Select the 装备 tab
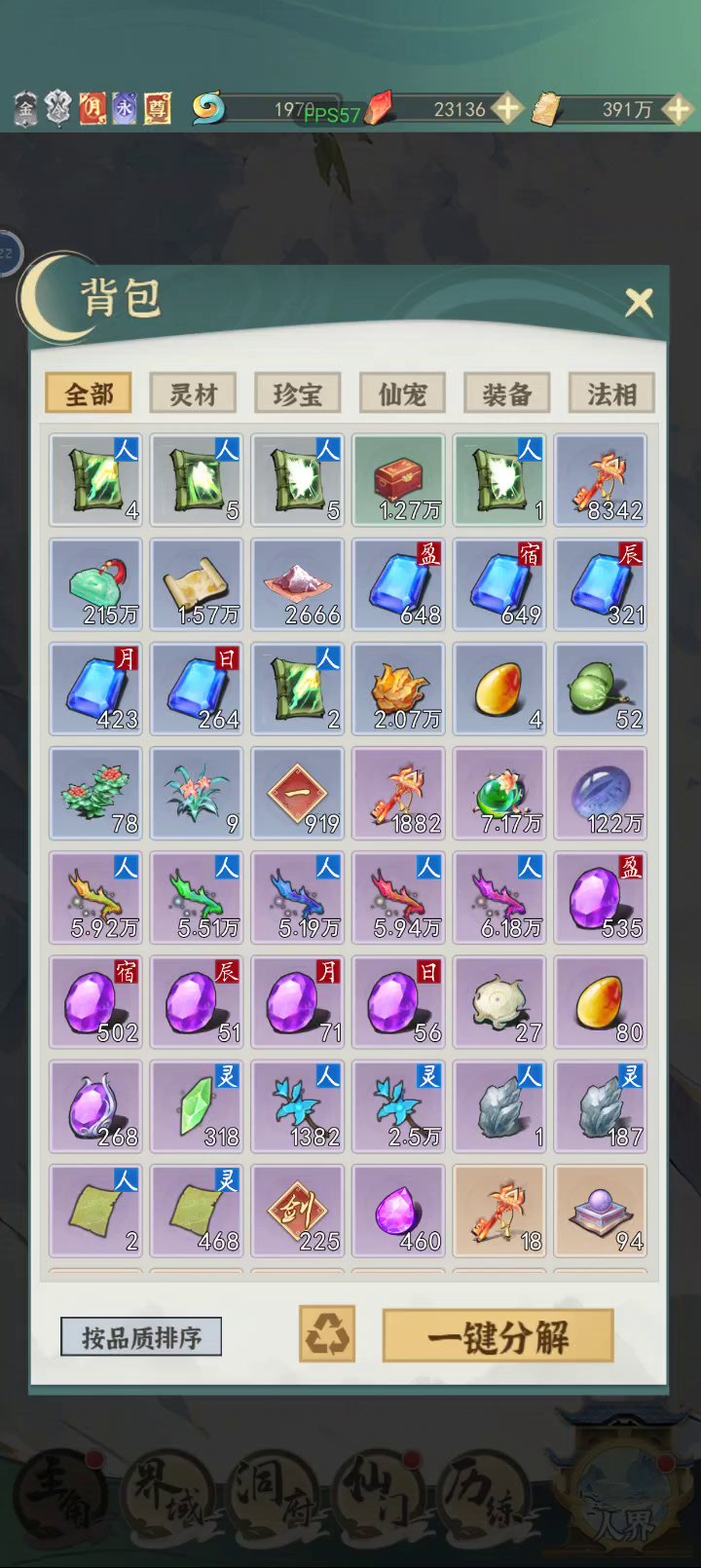 506,393
